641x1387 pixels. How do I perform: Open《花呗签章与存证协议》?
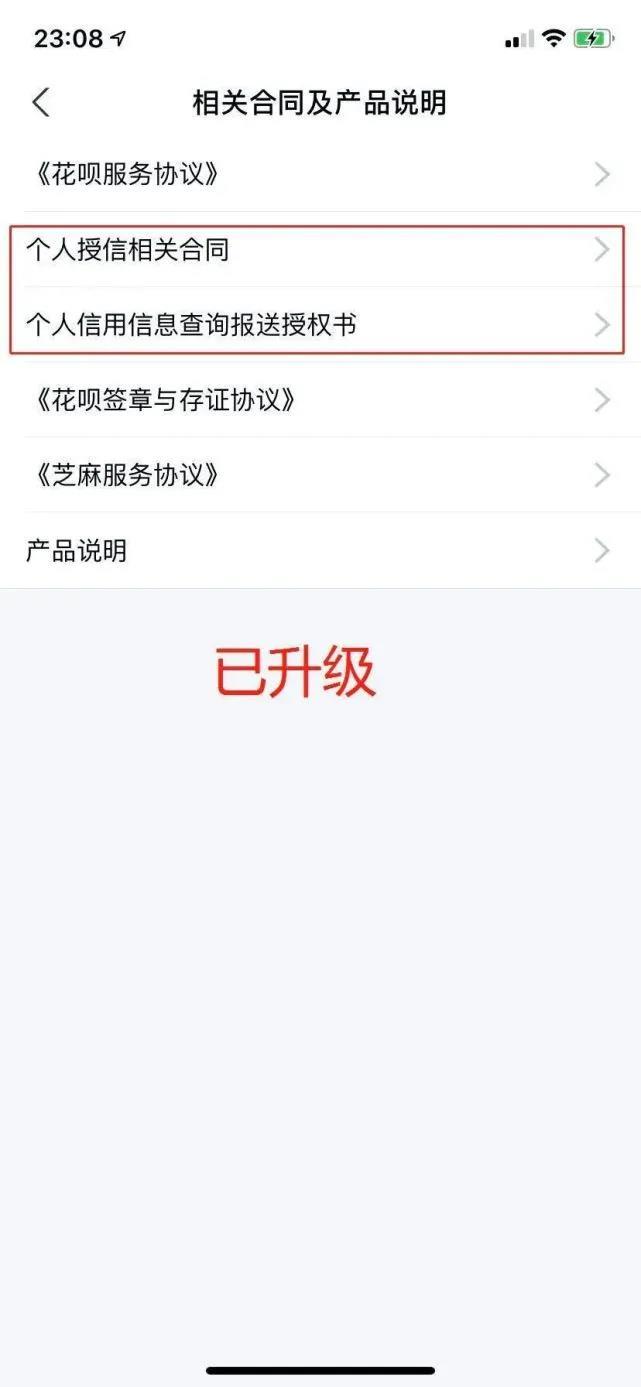320,400
